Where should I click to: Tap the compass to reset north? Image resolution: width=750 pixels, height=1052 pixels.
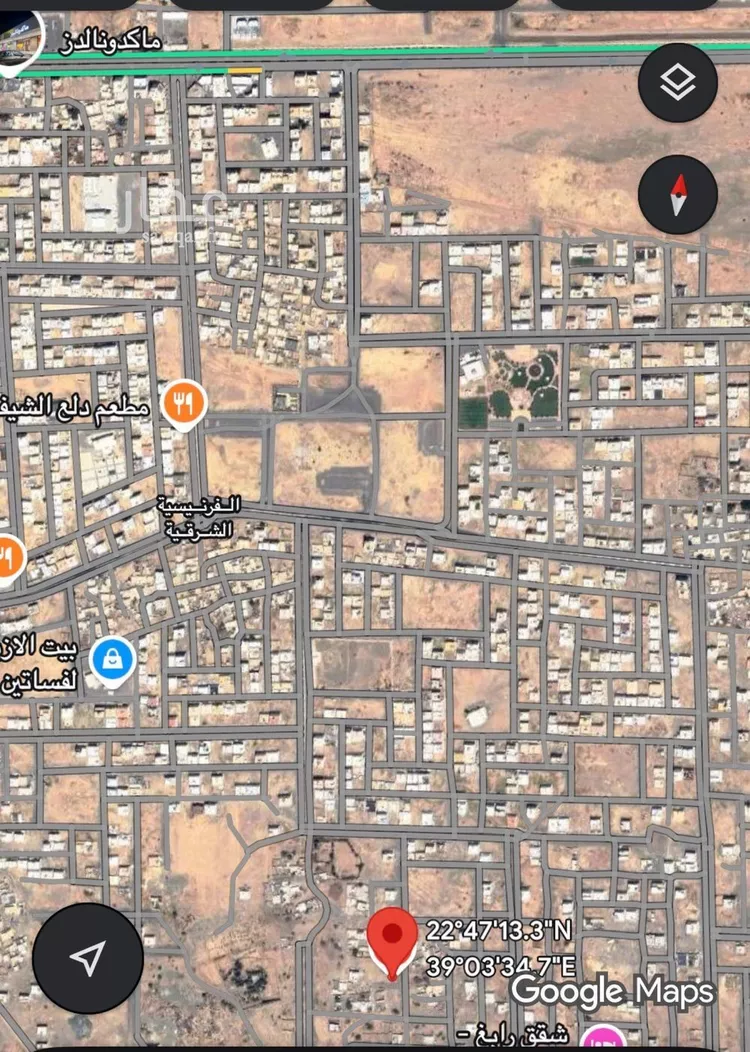[678, 194]
